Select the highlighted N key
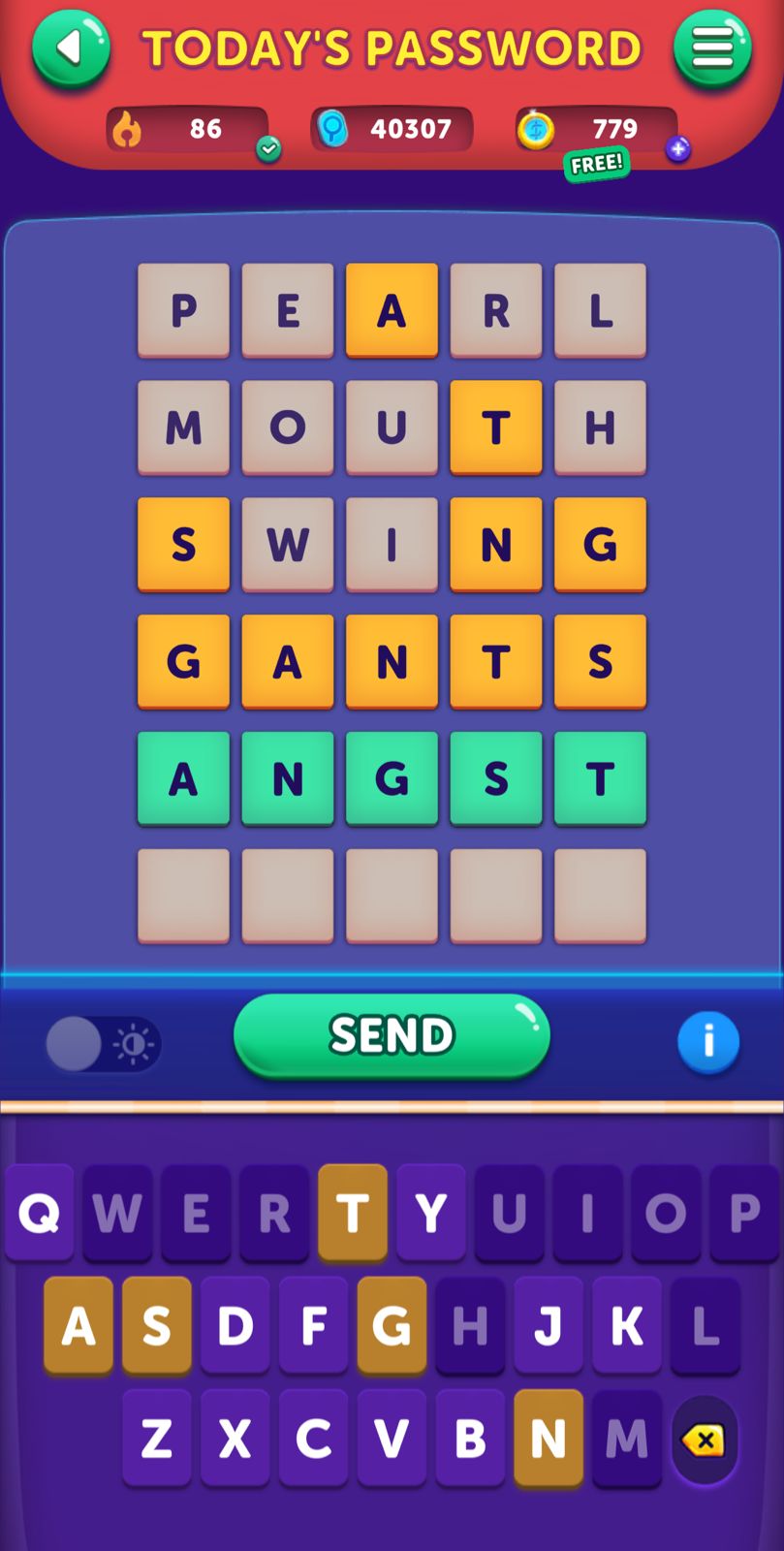 (549, 1439)
